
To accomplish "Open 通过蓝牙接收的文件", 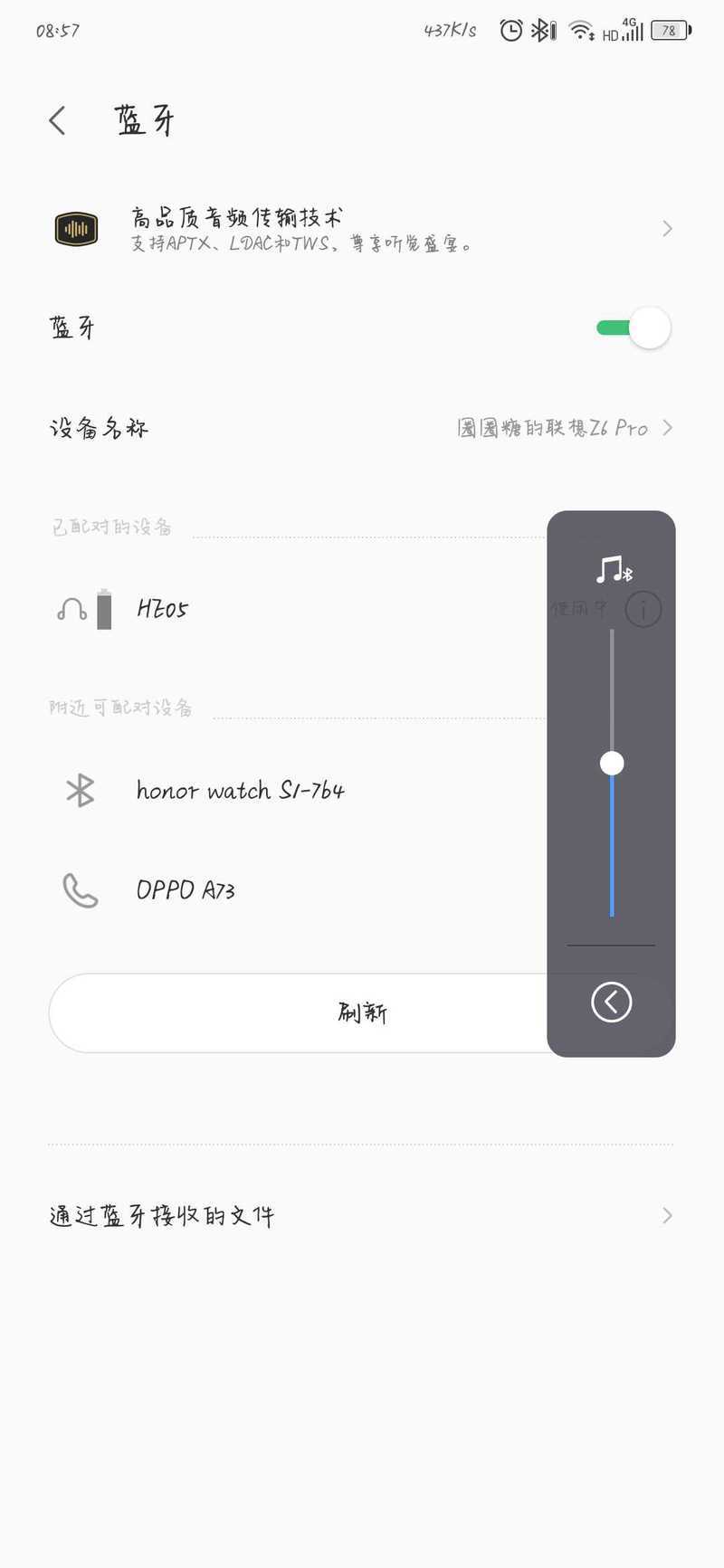I will coord(362,1216).
